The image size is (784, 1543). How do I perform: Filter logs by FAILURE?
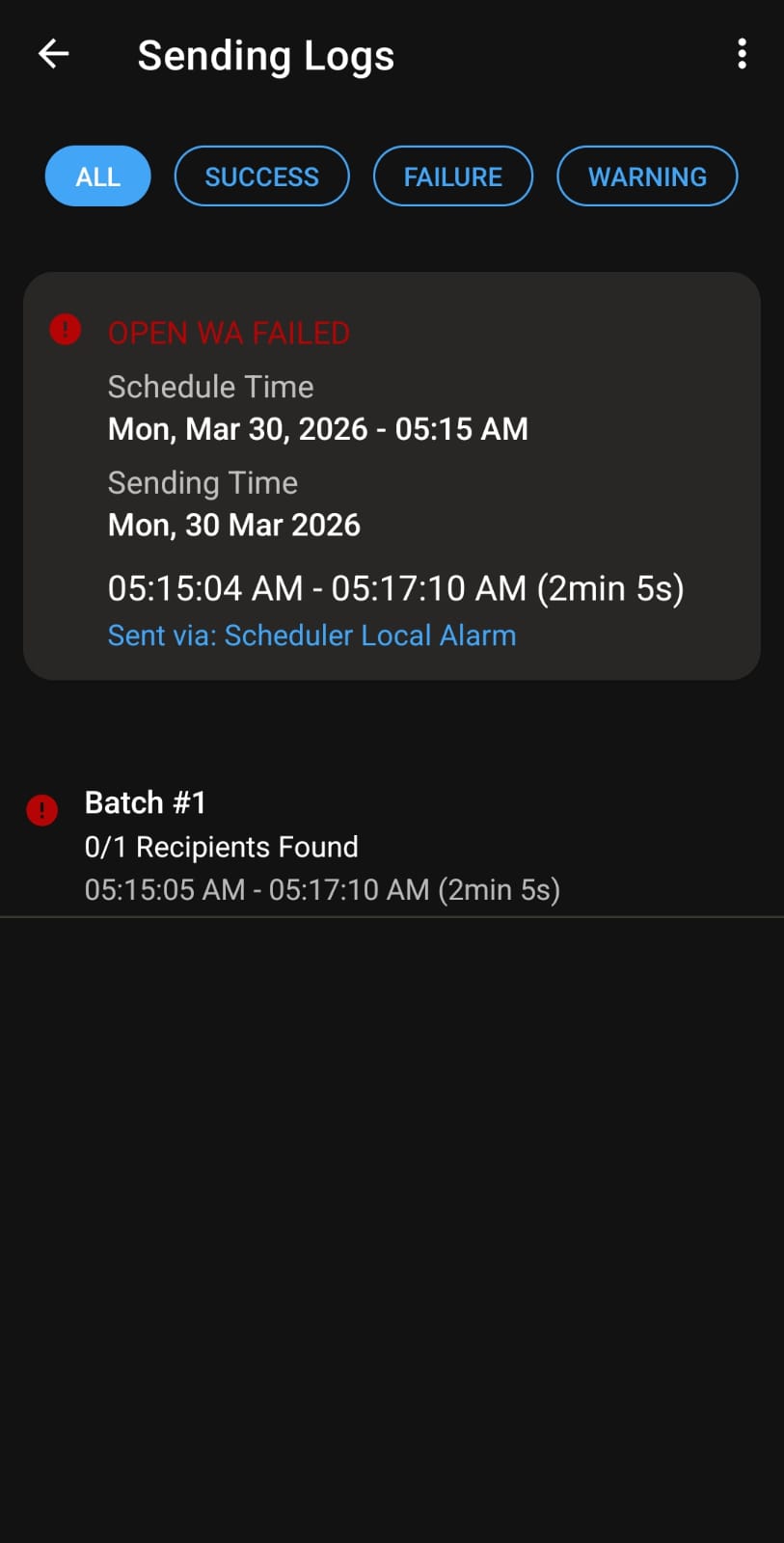[453, 176]
